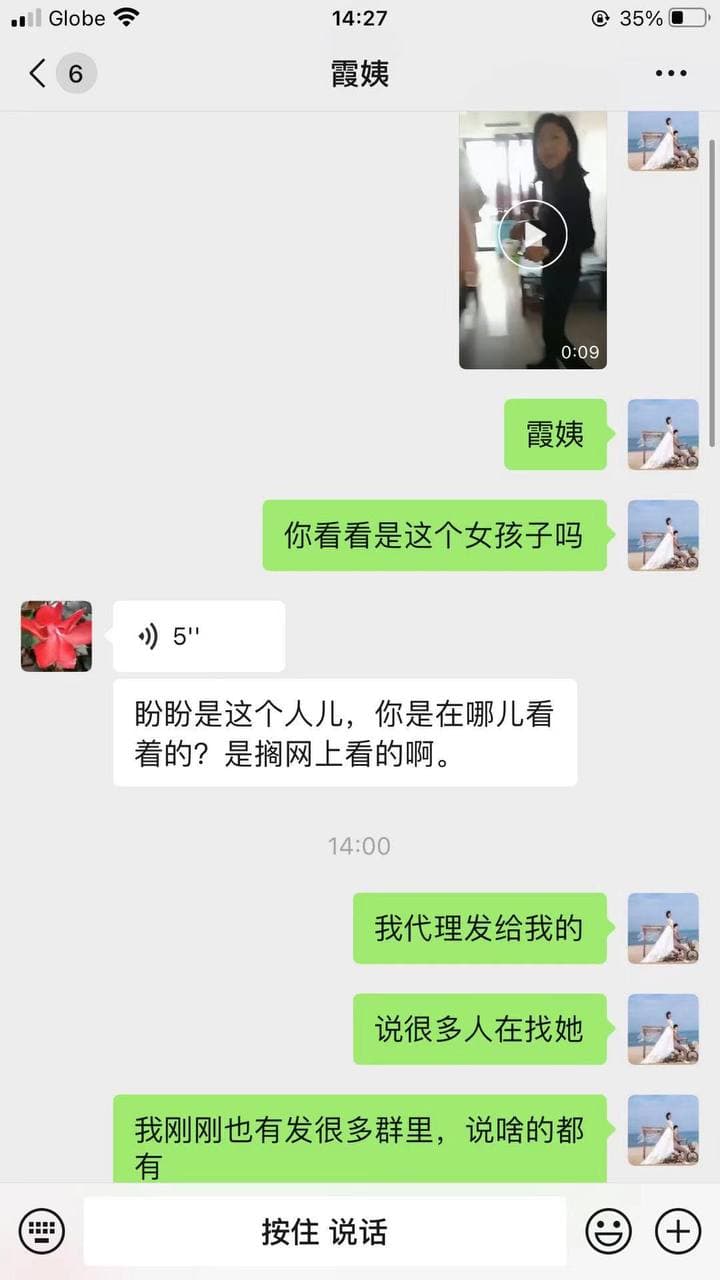Viewport: 720px width, 1280px height.
Task: Hold the 按住 说话 talk button
Action: pos(324,1231)
